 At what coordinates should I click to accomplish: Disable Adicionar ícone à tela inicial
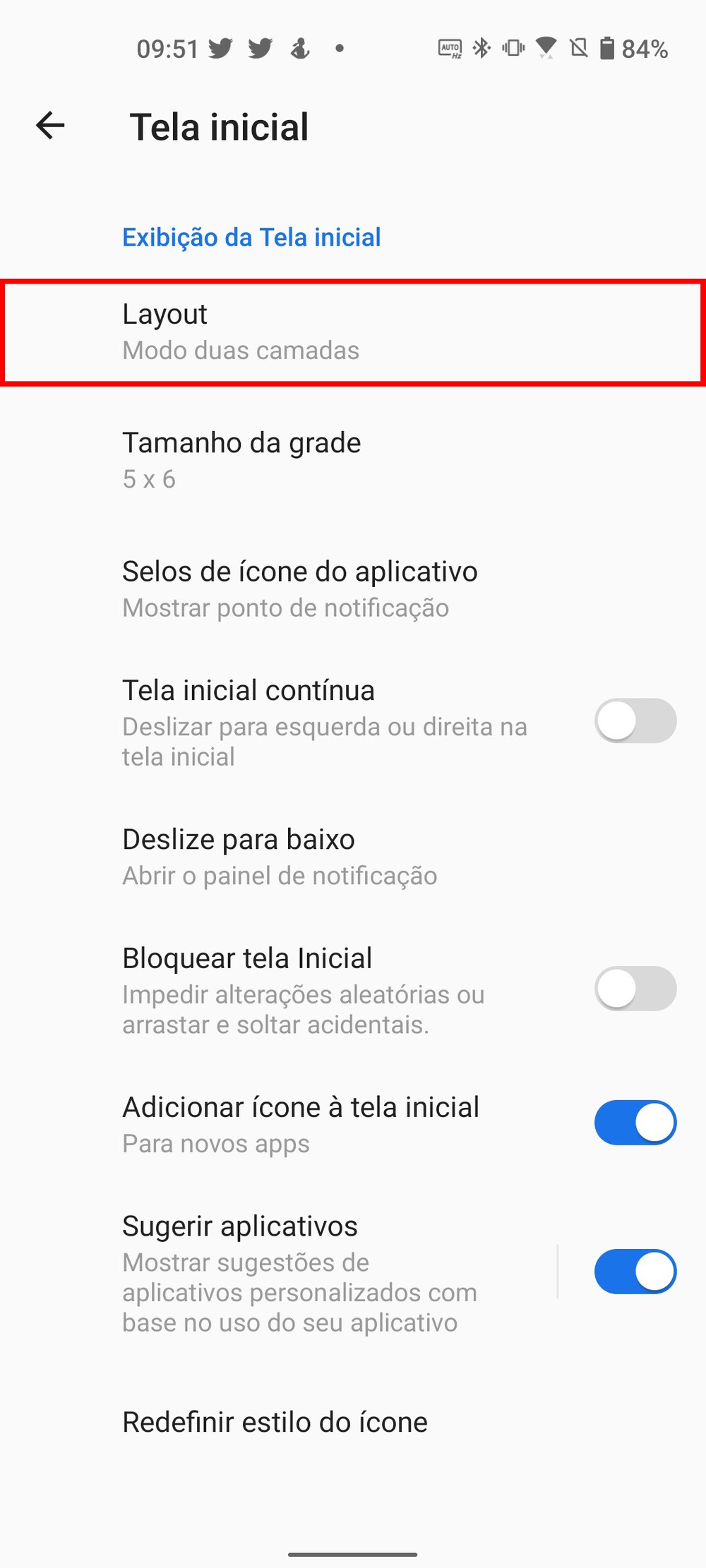(635, 1123)
